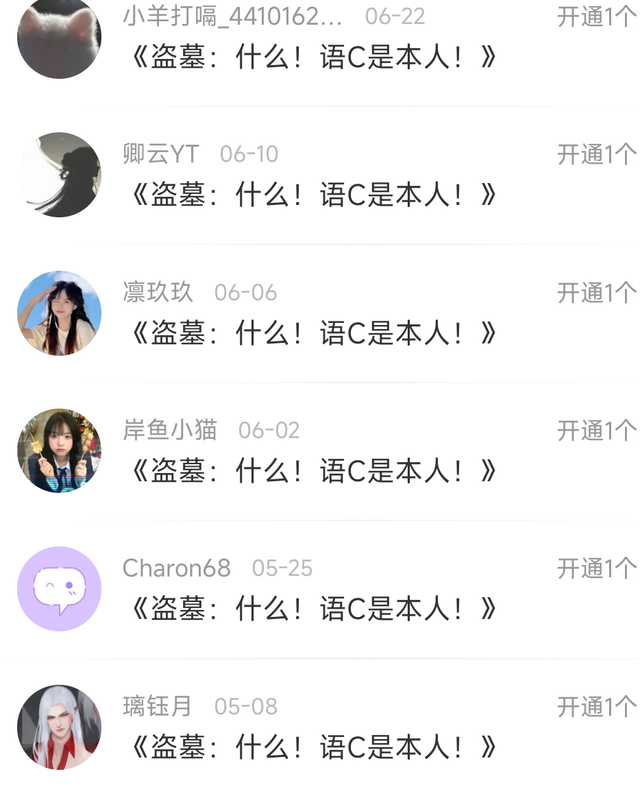The height and width of the screenshot is (787, 640).
Task: Select the Charon68 avatar
Action: coord(59,589)
